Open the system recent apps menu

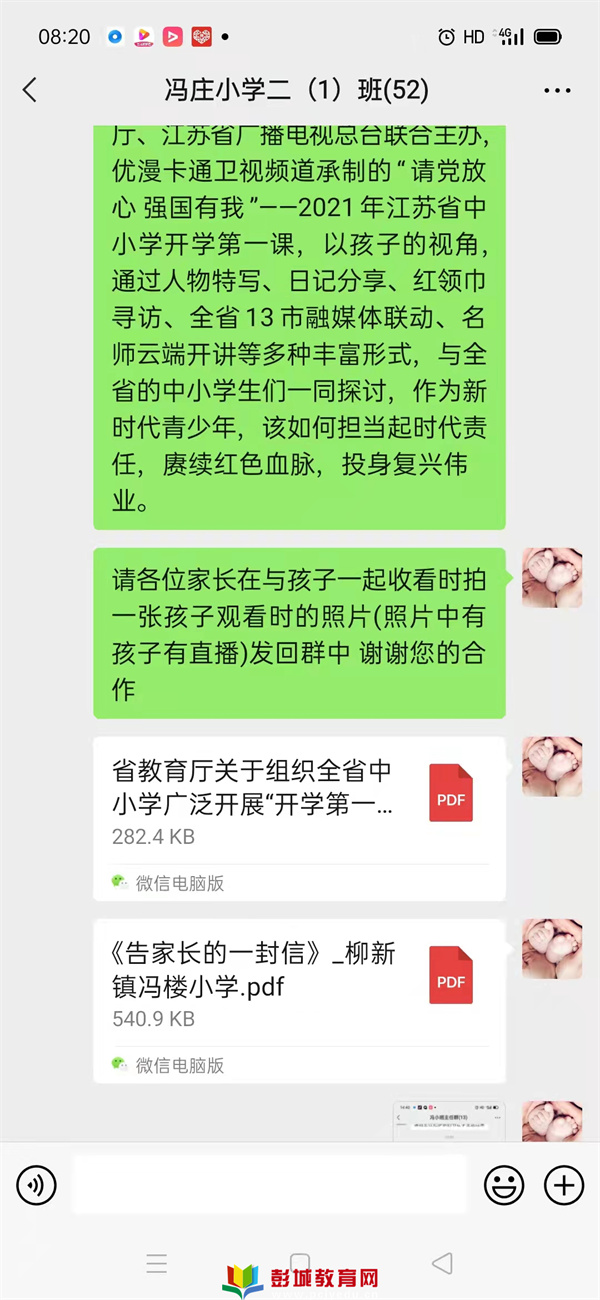pos(157,1263)
